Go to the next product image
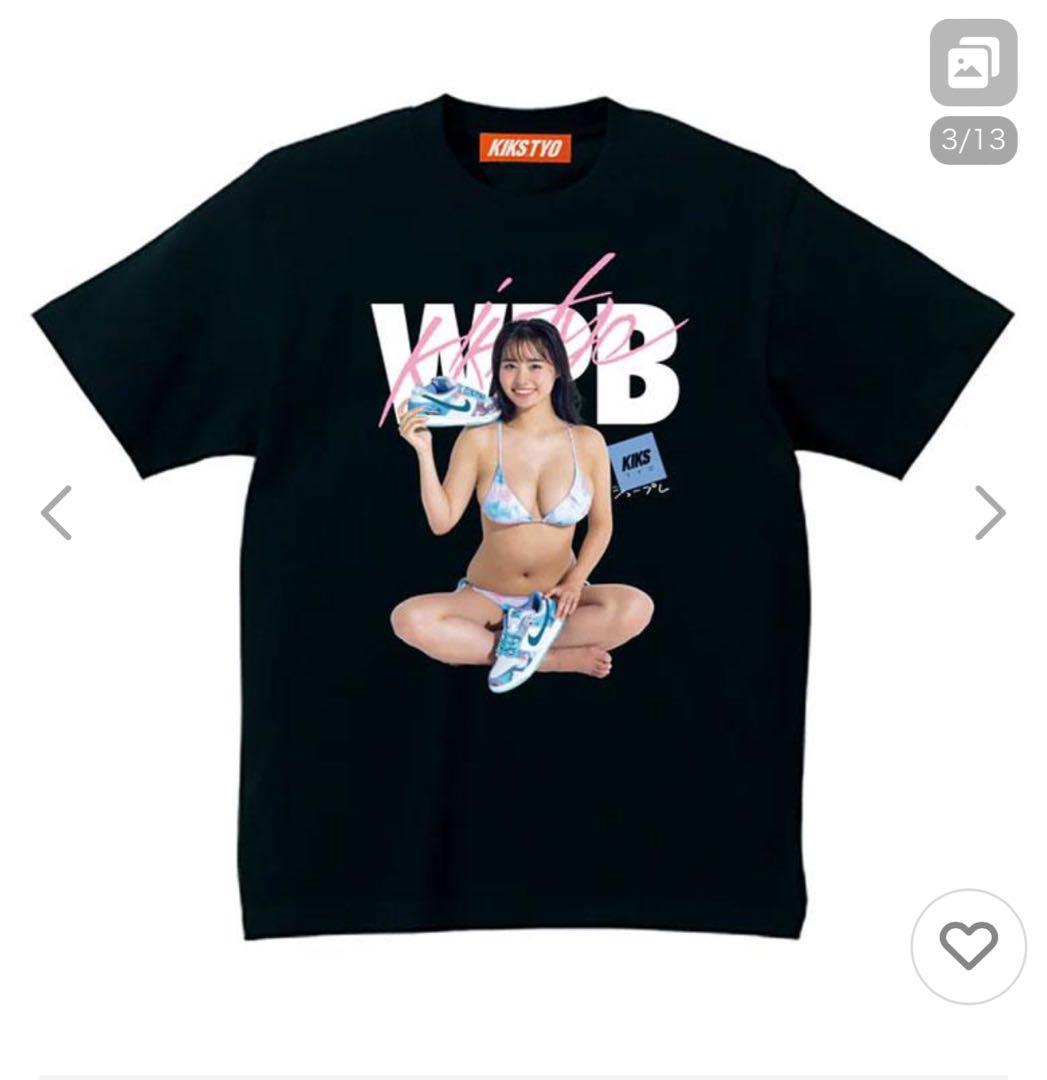1047x1080 pixels. click(x=989, y=512)
